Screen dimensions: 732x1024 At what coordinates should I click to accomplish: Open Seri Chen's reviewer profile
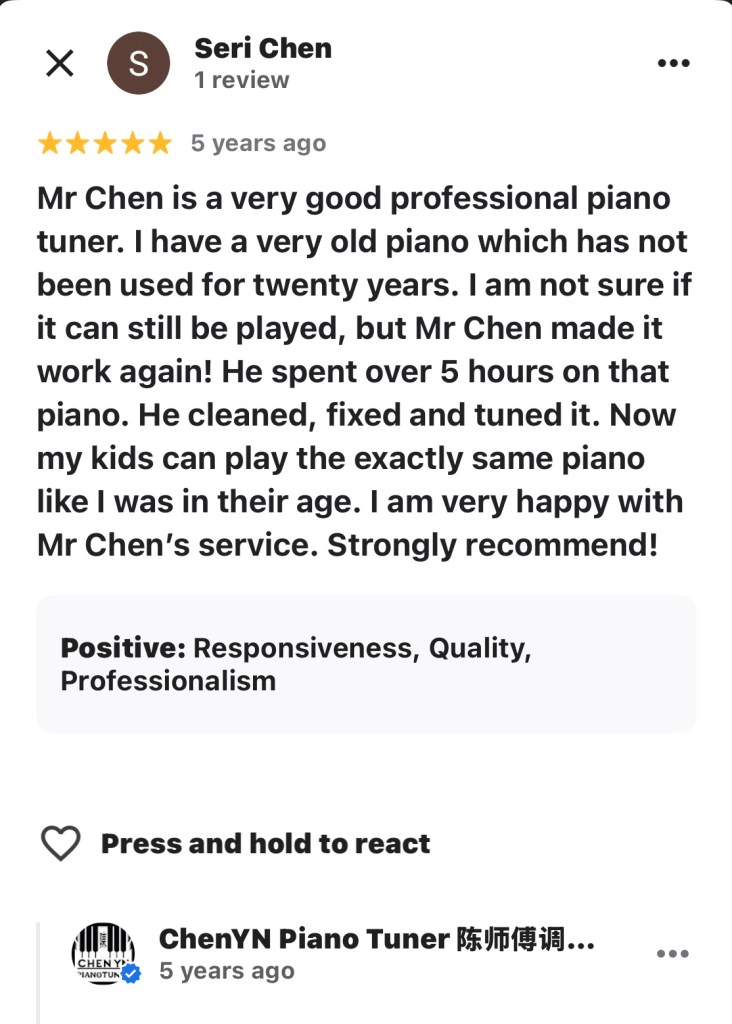point(262,49)
